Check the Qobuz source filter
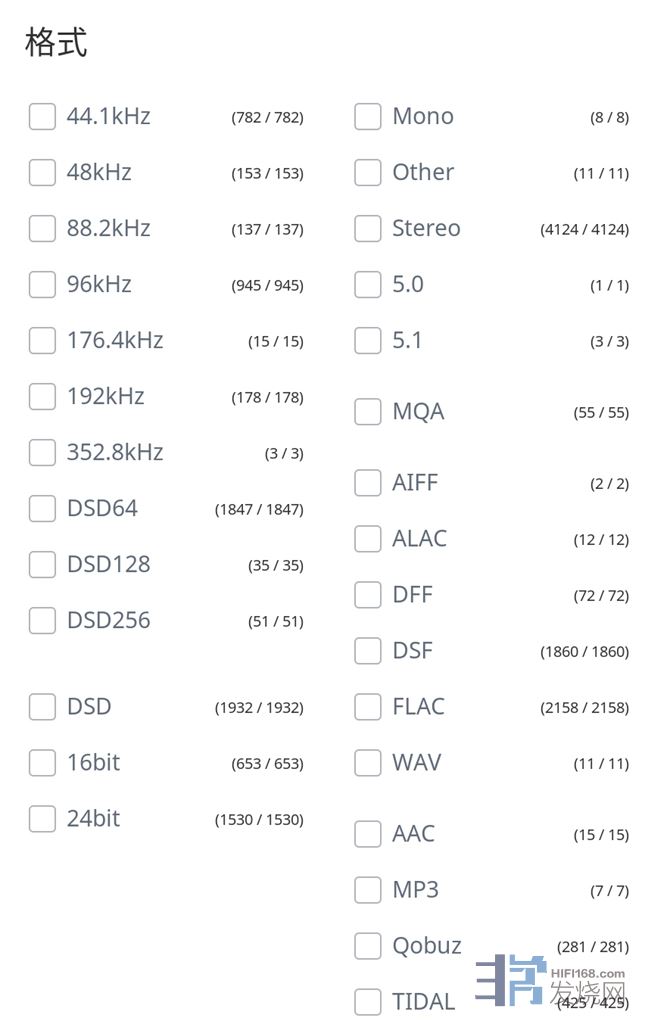The image size is (645, 1024). [x=368, y=946]
